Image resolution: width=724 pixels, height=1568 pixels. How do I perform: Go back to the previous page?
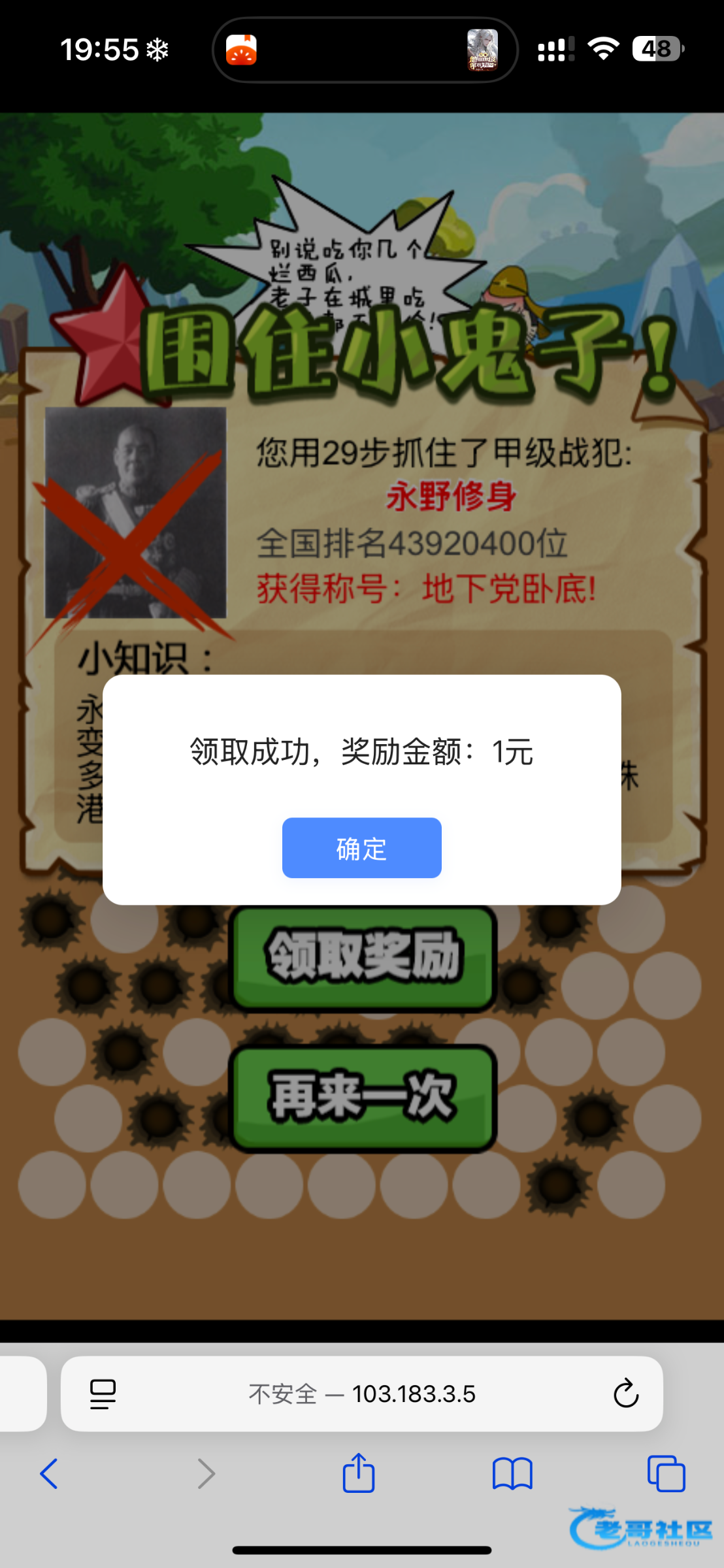click(49, 1474)
